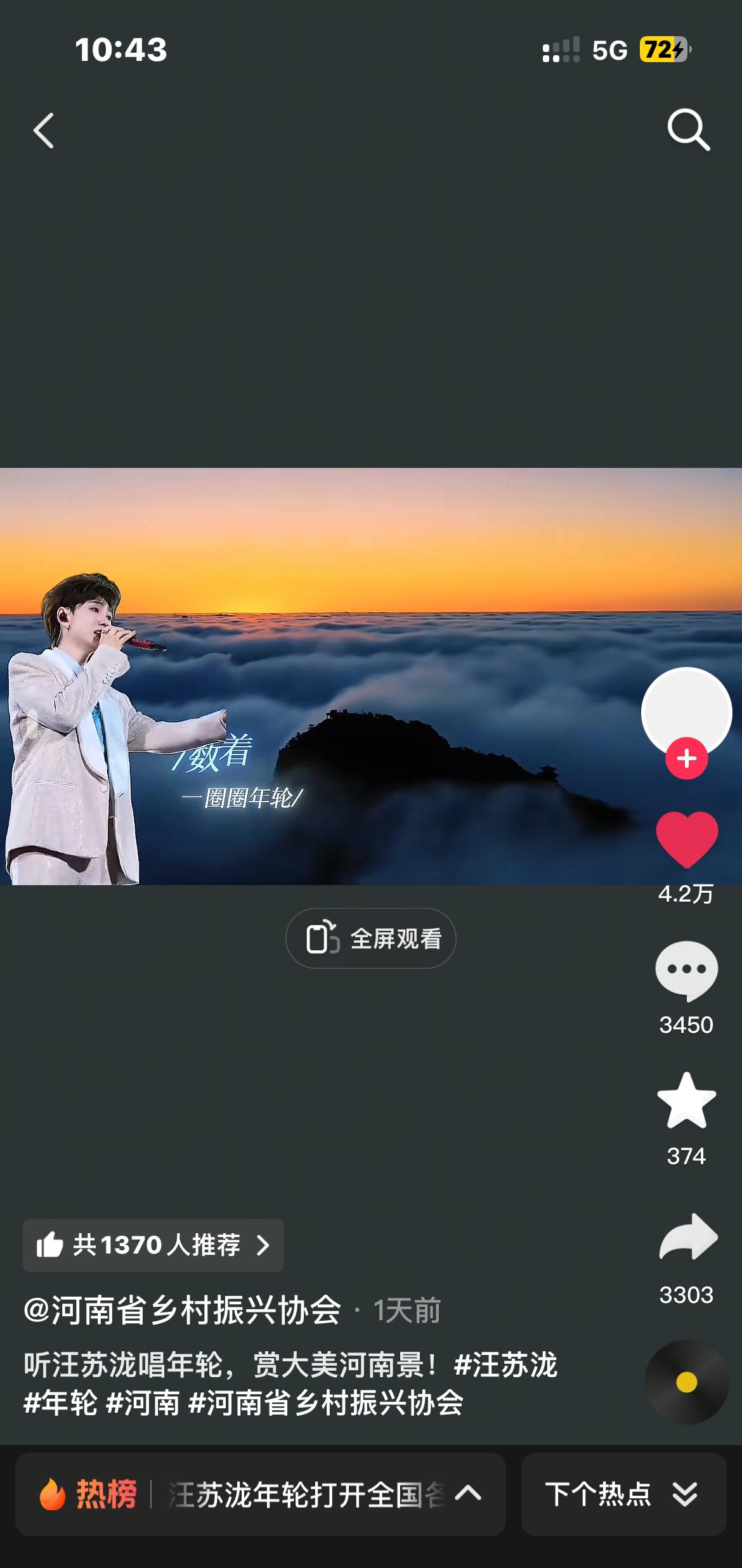Jump to 下个热点 next hot topic
742x1568 pixels.
623,1494
